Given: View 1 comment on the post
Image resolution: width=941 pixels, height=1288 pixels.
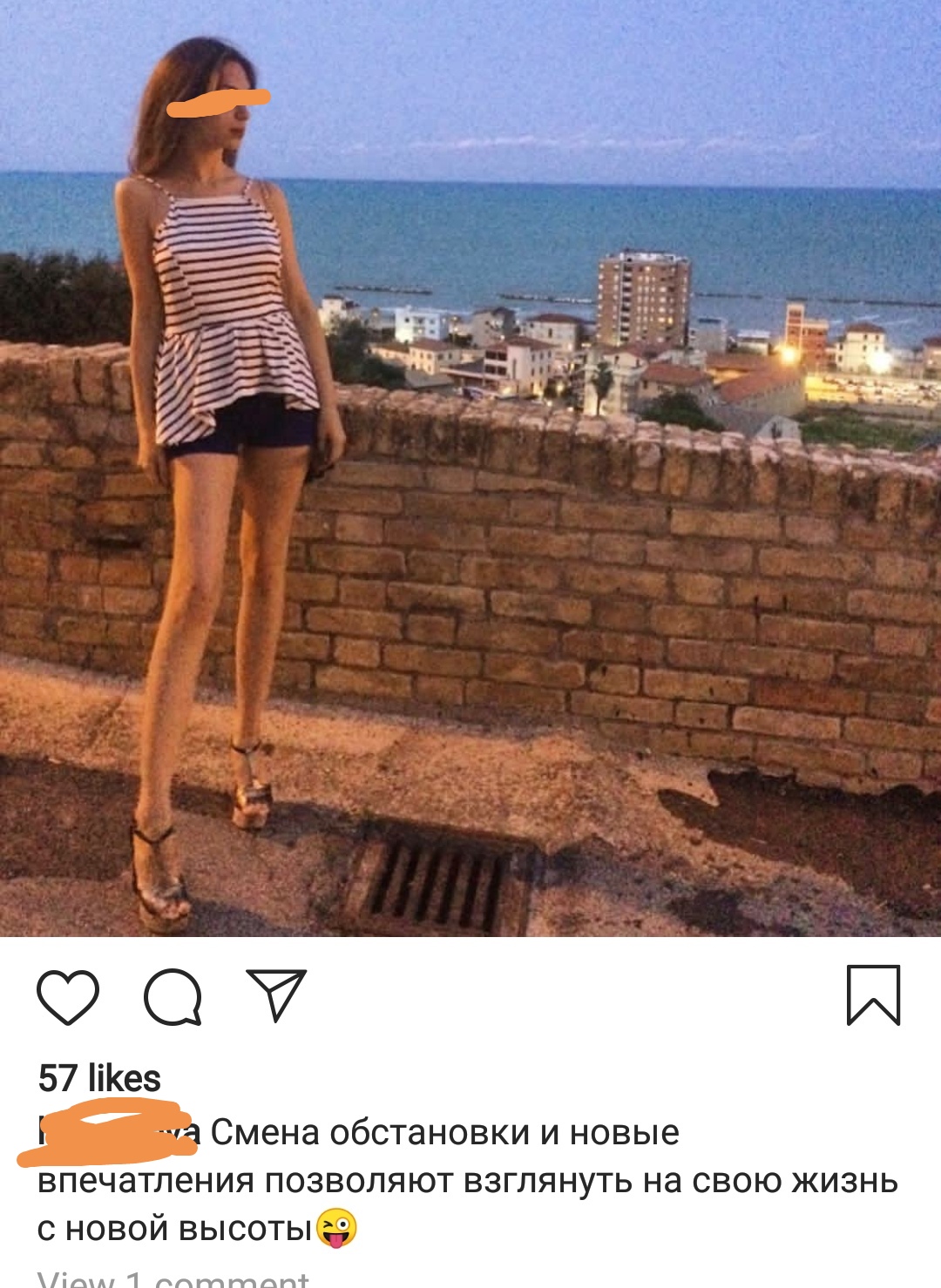Looking at the screenshot, I should pyautogui.click(x=173, y=1278).
